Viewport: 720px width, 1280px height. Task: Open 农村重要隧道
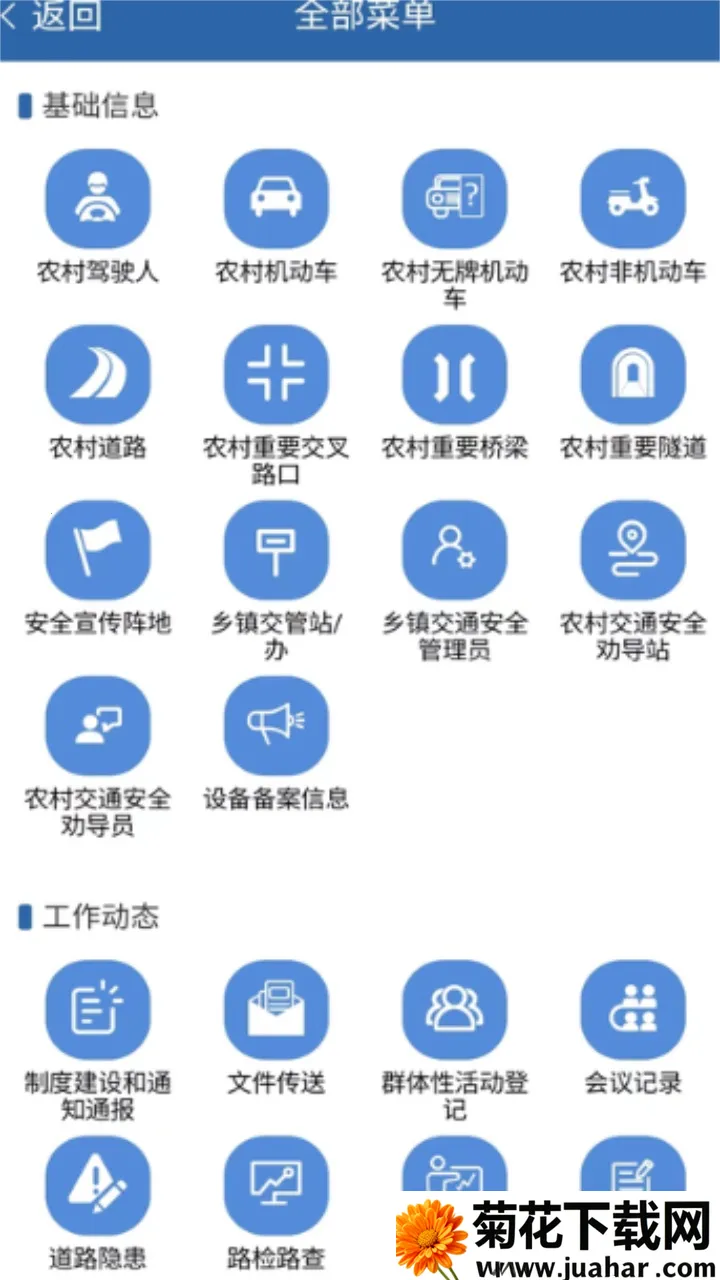coord(633,375)
